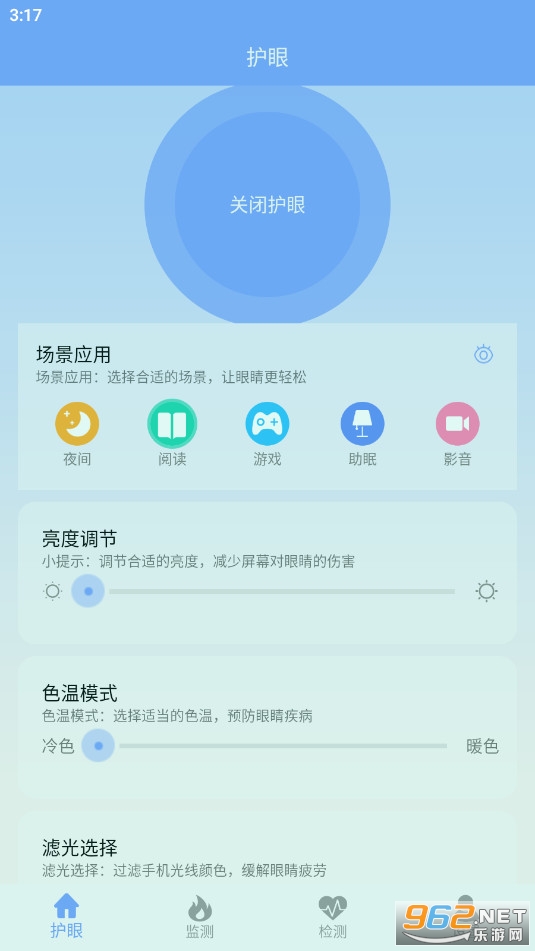The width and height of the screenshot is (535, 951).
Task: Choose the 阅读 scene mode
Action: tap(172, 434)
